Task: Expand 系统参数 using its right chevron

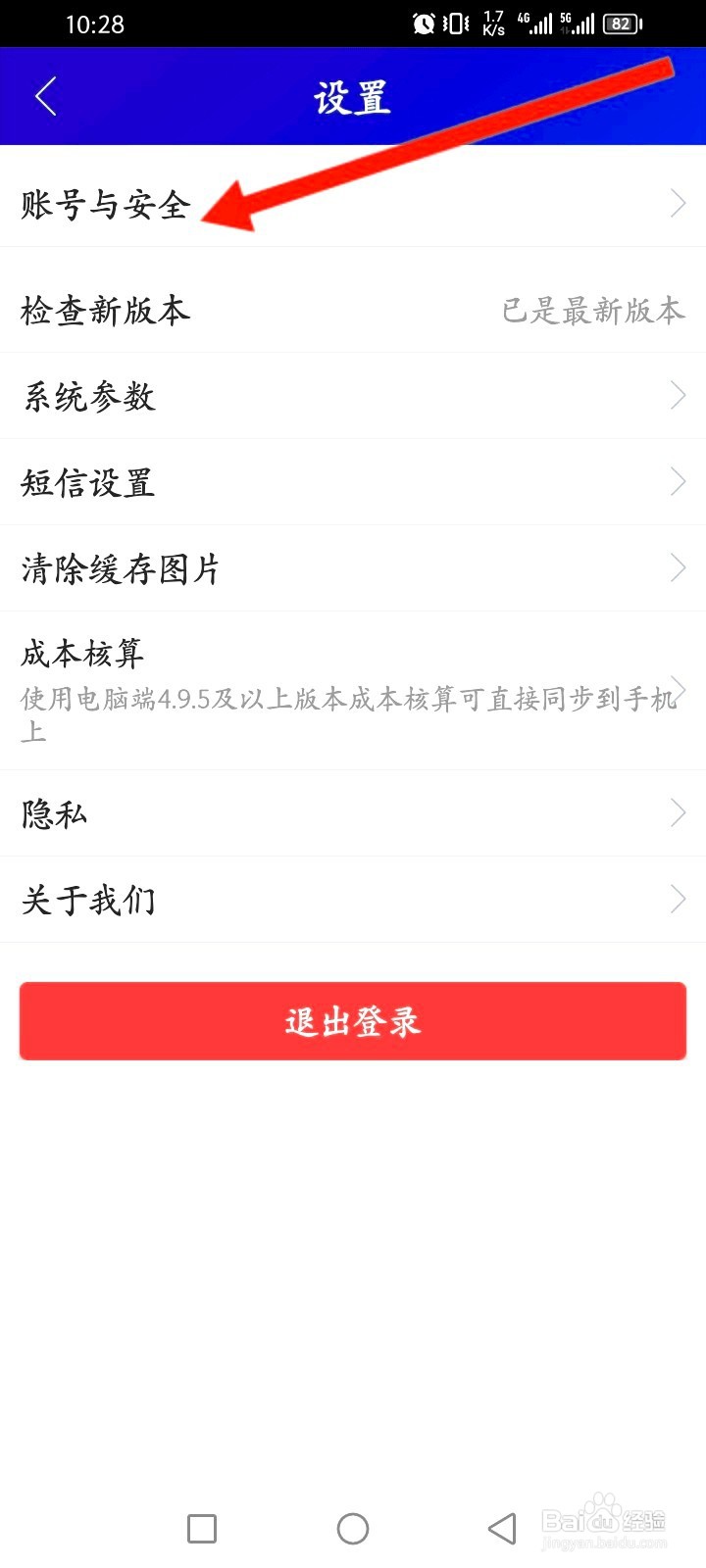Action: tap(678, 395)
